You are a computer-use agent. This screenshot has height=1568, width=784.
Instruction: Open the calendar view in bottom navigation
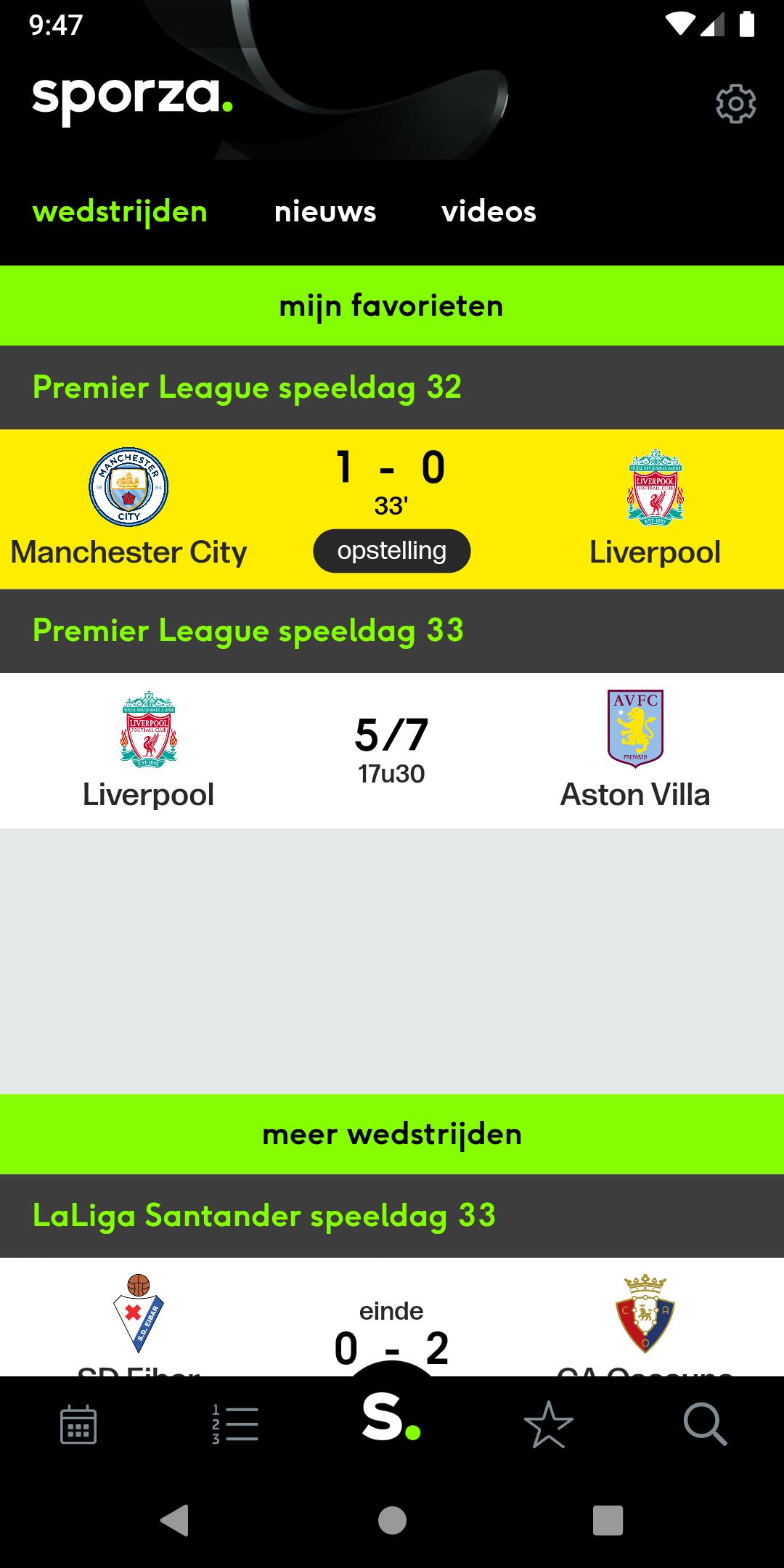point(77,1424)
